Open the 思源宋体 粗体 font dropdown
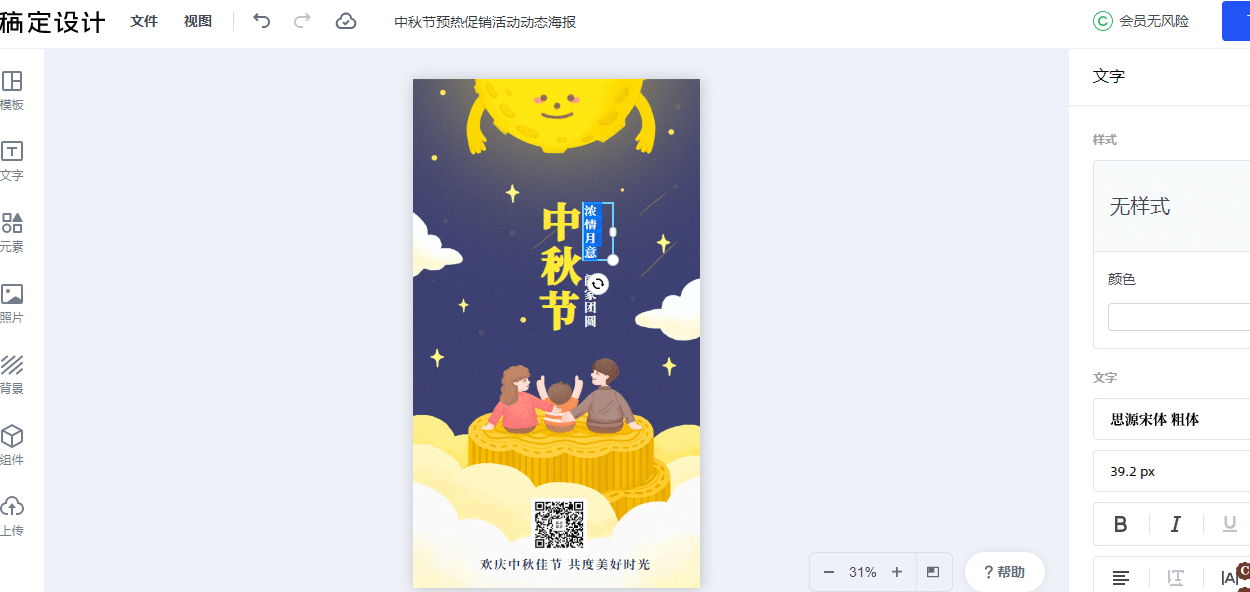This screenshot has height=592, width=1250. tap(1170, 419)
